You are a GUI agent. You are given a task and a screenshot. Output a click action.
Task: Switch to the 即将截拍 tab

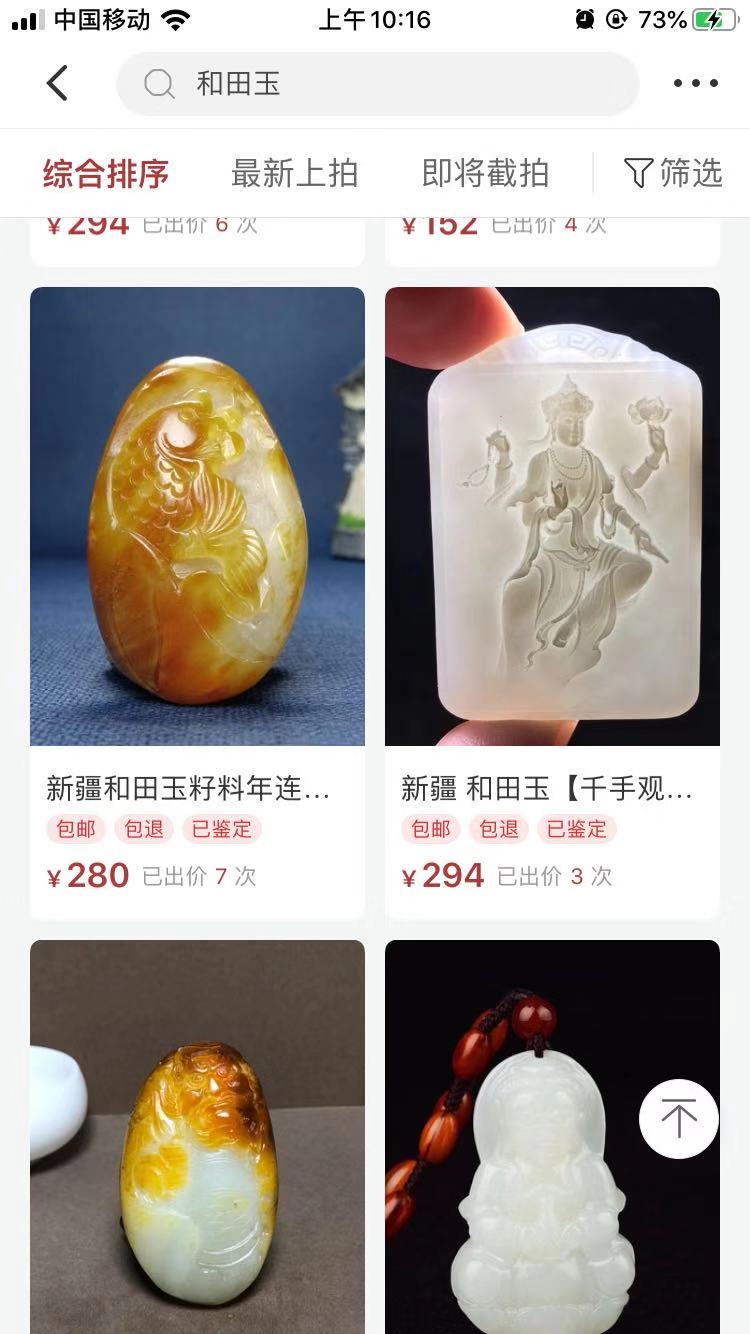coord(484,172)
